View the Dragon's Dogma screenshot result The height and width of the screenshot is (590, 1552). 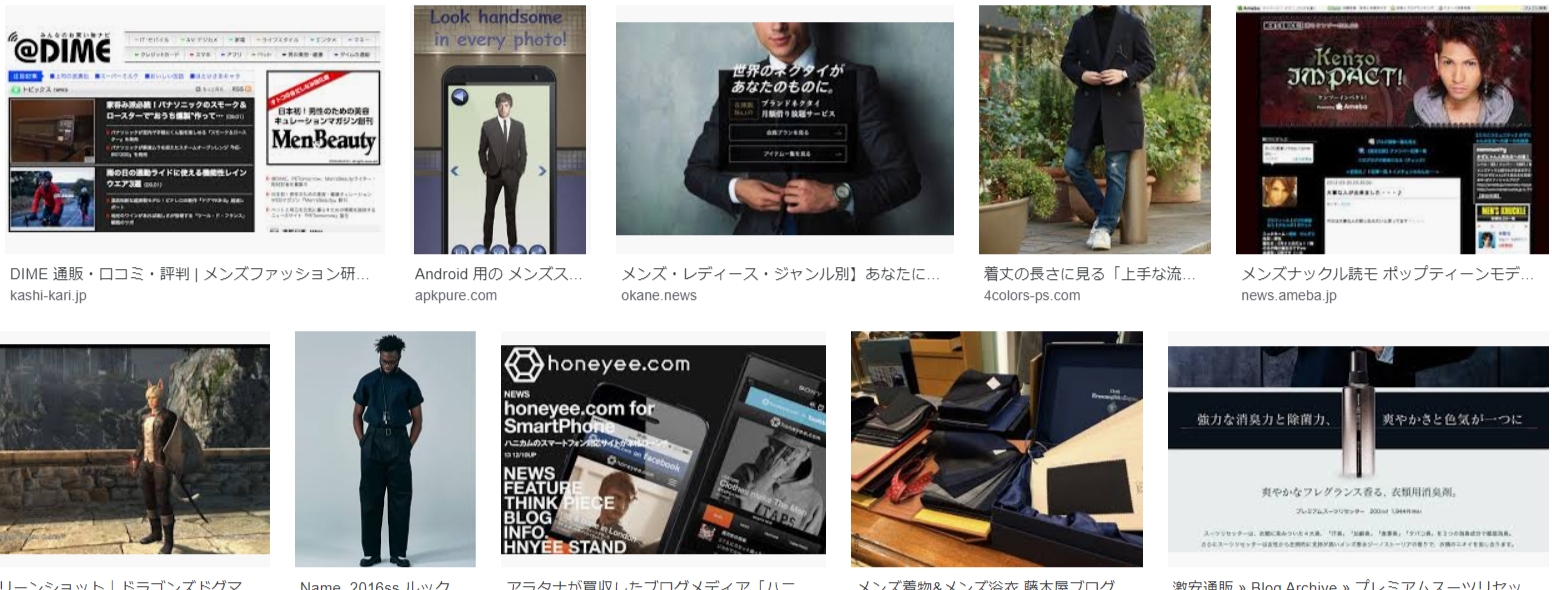pos(134,450)
